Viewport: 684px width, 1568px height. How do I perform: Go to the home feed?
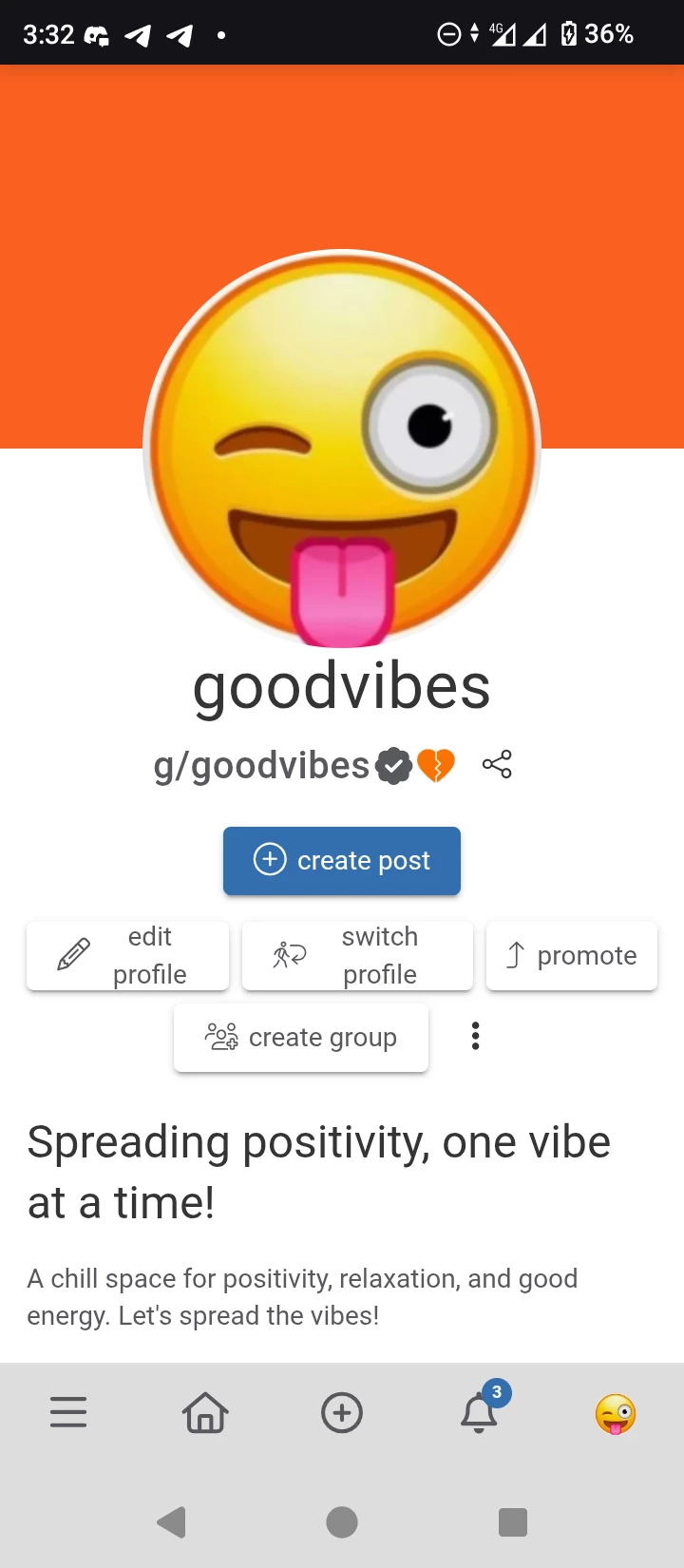(x=205, y=1413)
